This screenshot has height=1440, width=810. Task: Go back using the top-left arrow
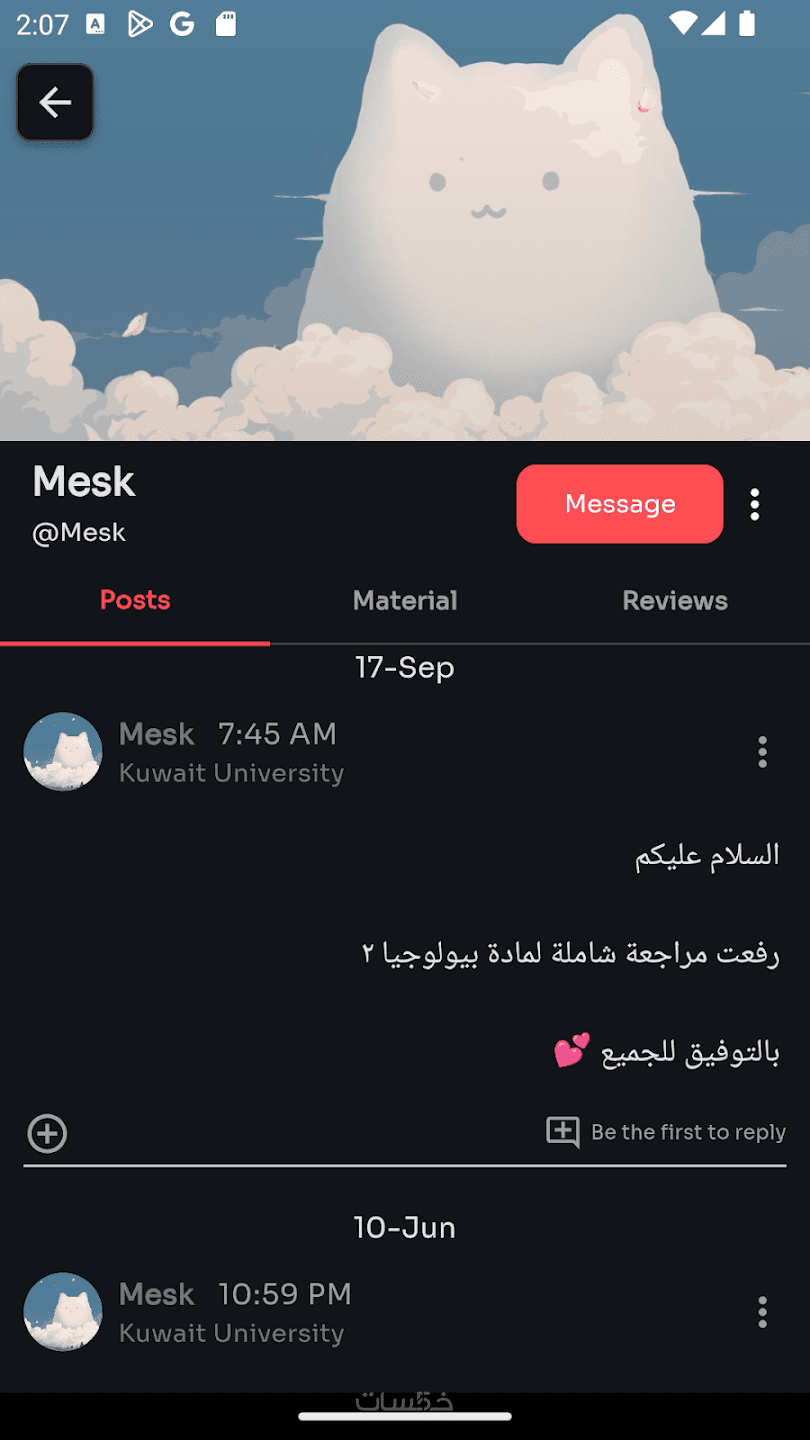click(x=55, y=102)
